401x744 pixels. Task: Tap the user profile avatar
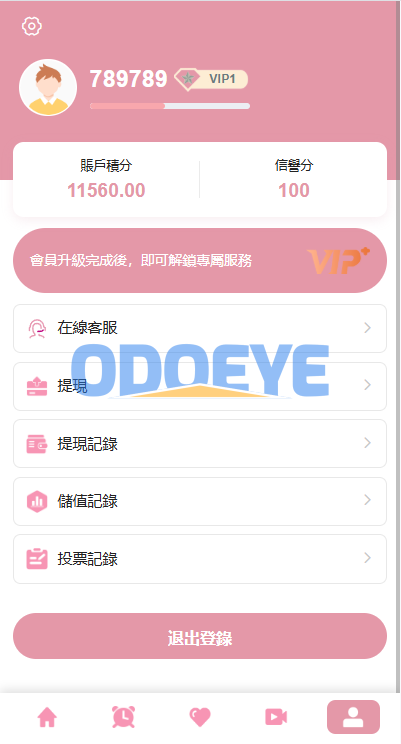tap(48, 87)
